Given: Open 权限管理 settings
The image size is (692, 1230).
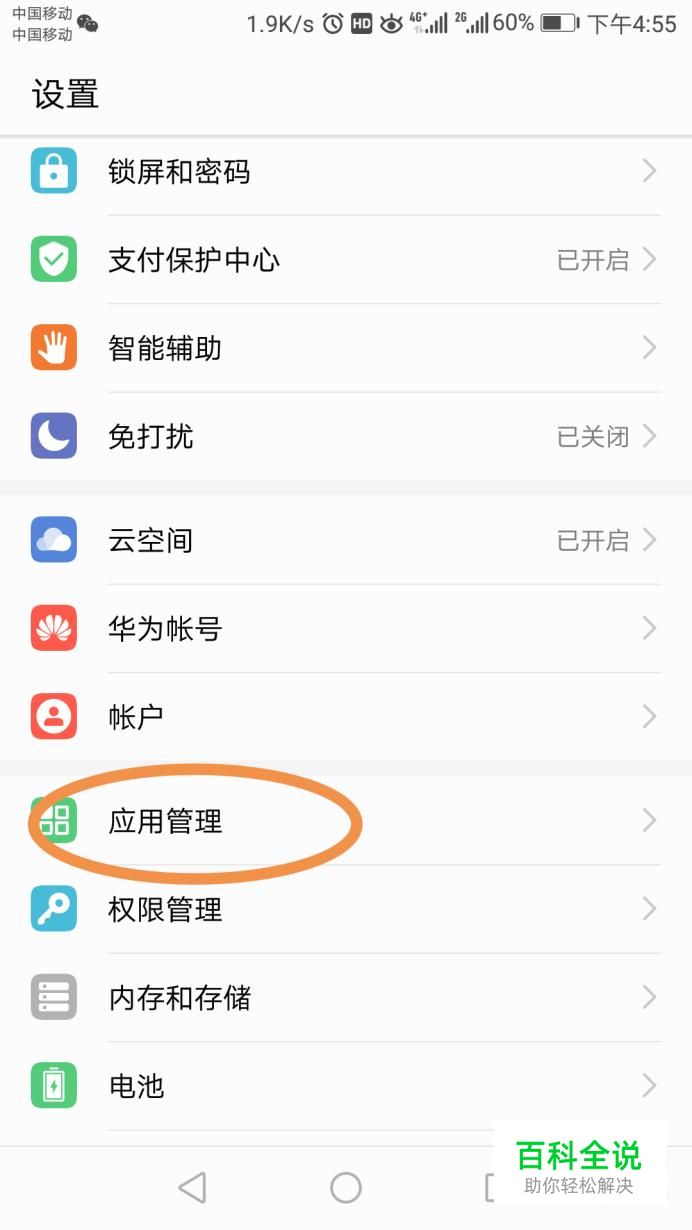Looking at the screenshot, I should 345,909.
